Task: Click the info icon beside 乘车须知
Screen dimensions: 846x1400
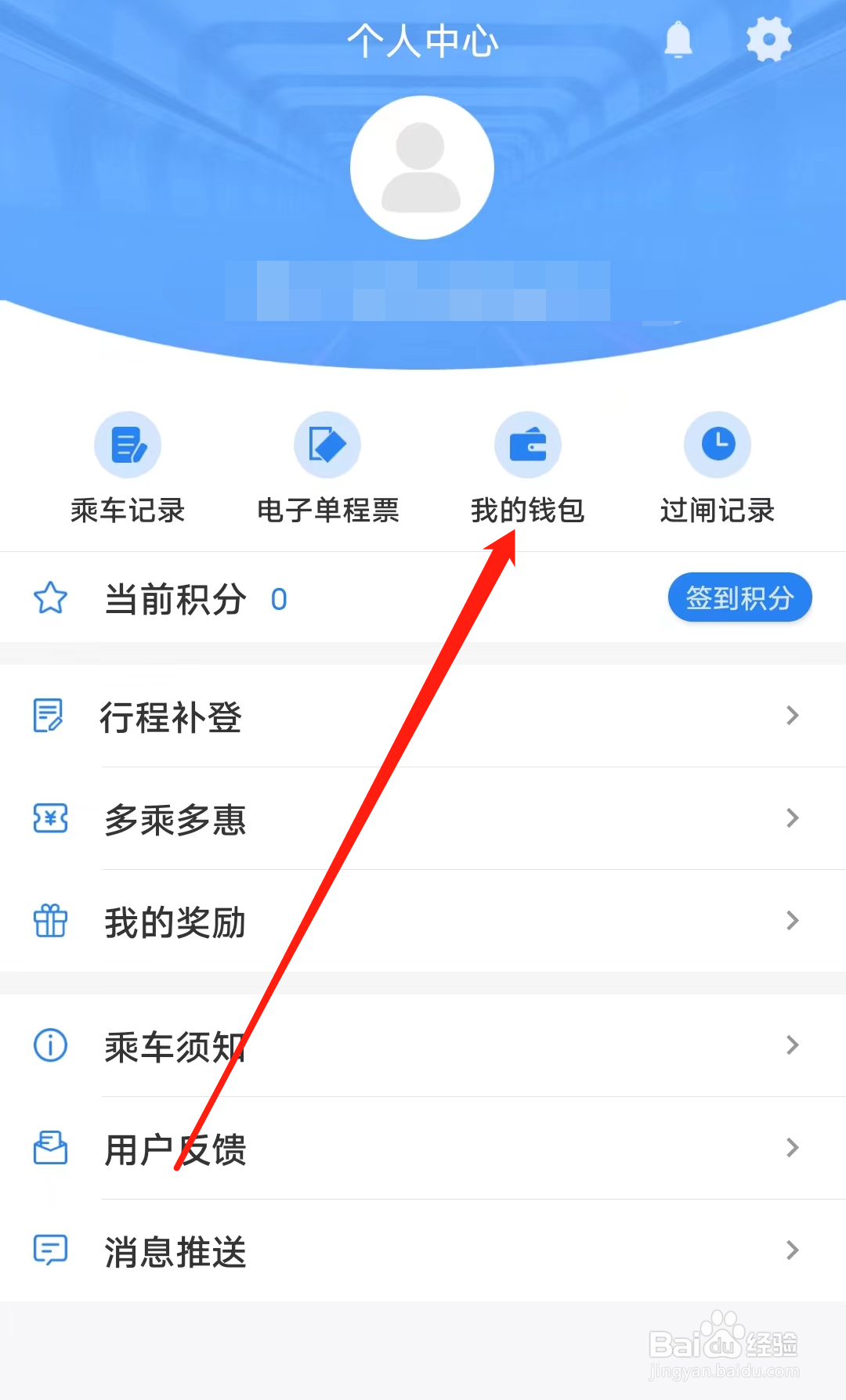Action: point(49,1046)
